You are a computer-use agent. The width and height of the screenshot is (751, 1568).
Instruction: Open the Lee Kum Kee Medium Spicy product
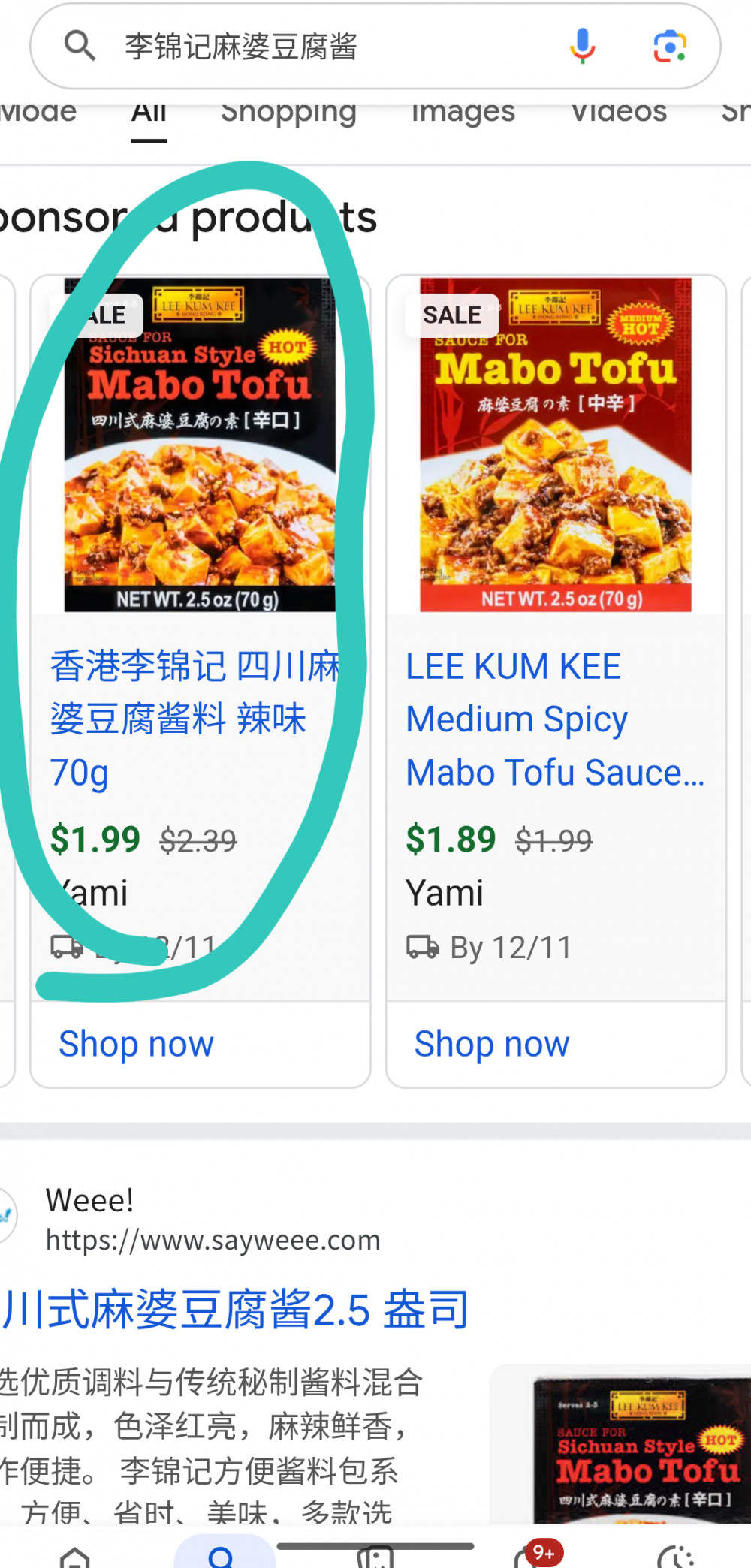[x=554, y=719]
